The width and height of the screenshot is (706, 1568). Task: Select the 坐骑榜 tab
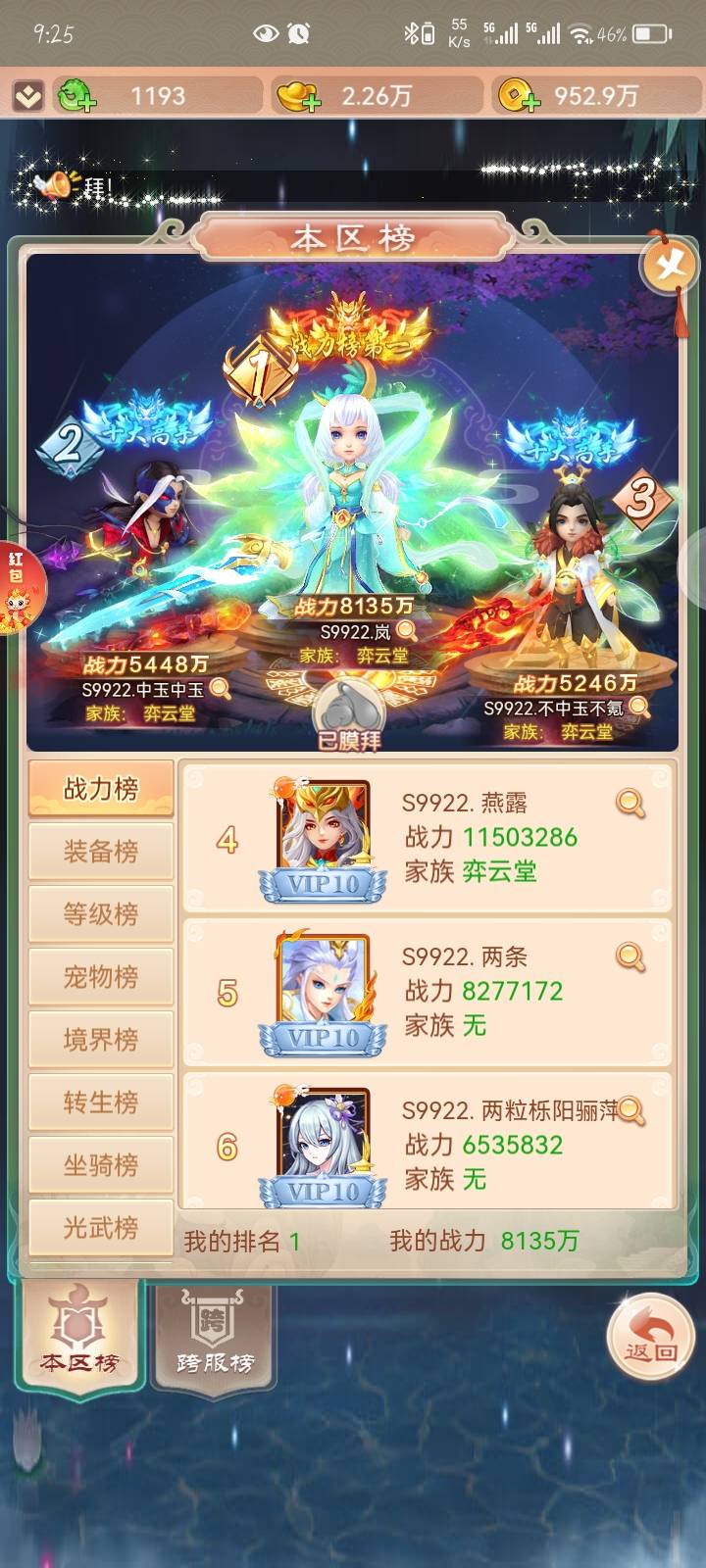[x=101, y=1164]
